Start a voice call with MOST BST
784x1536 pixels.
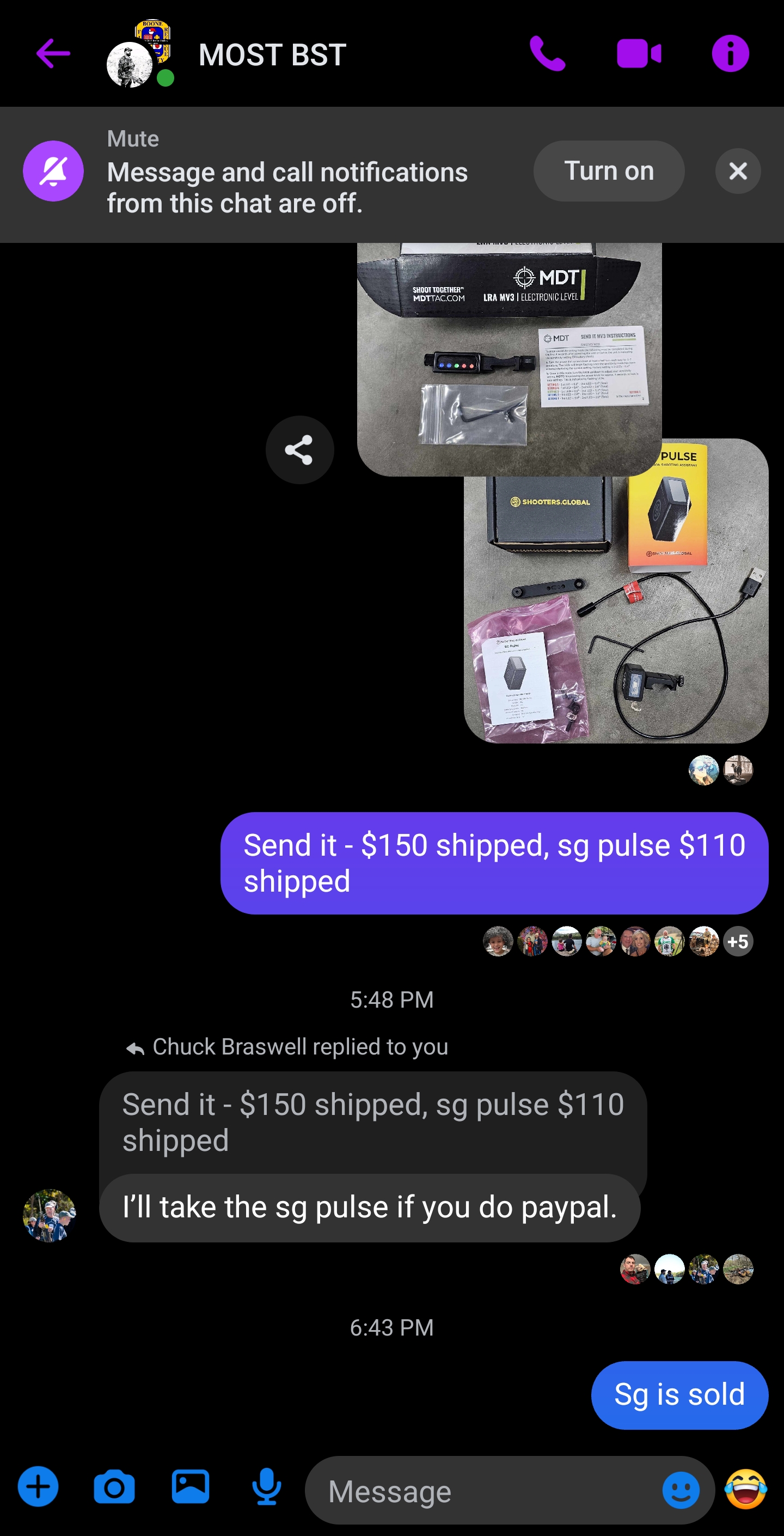(547, 54)
